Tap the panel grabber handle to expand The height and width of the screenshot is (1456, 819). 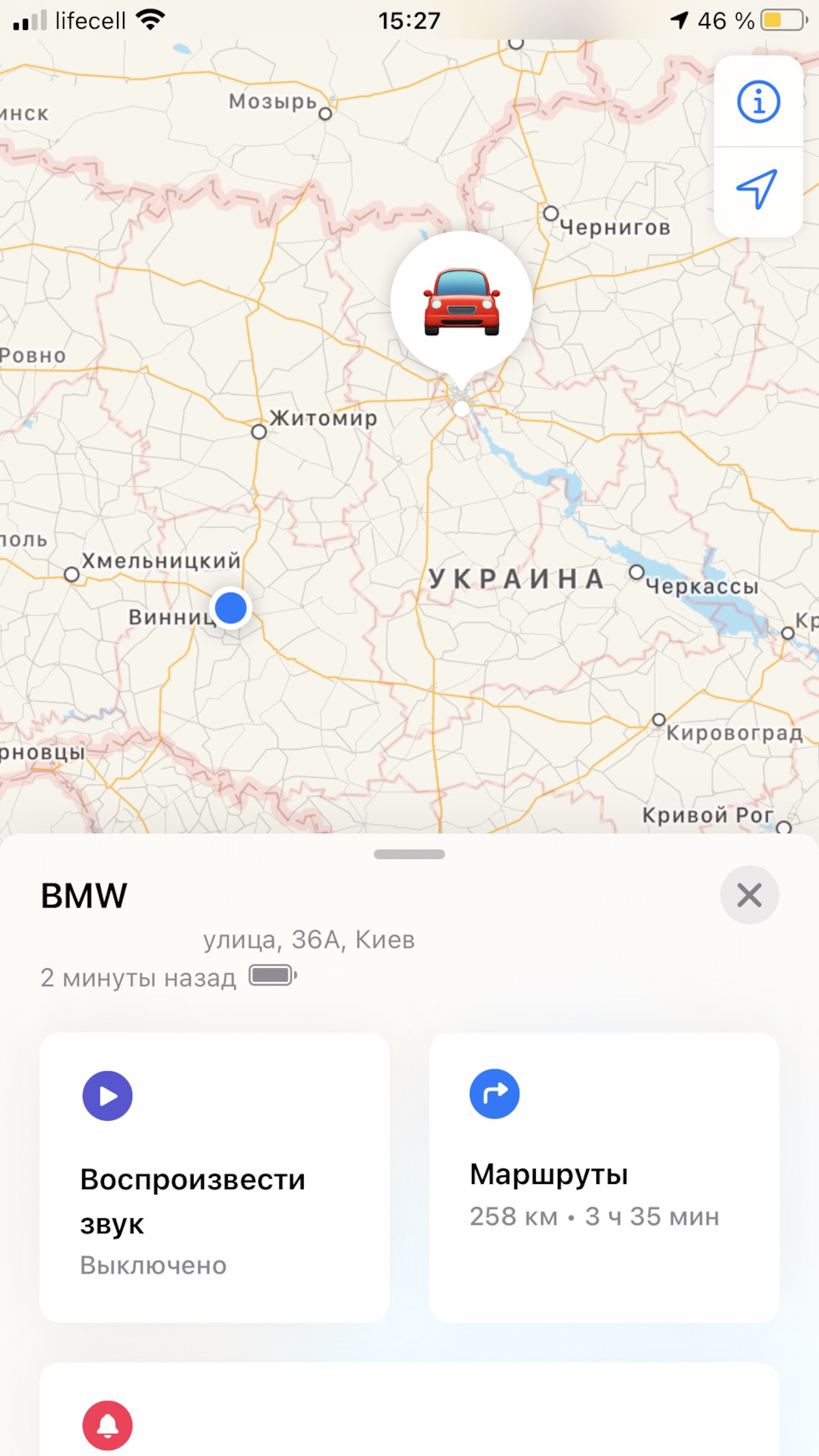[409, 854]
